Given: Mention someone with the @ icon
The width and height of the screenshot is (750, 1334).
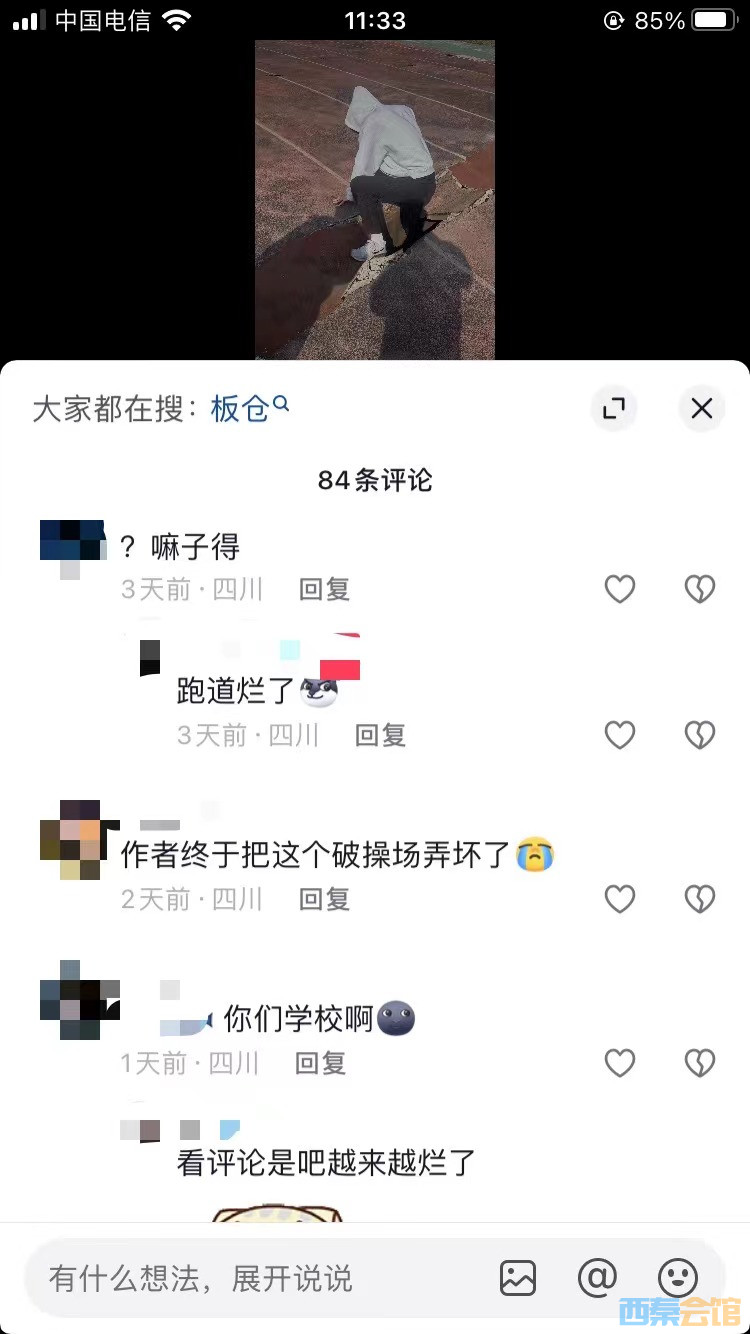Looking at the screenshot, I should click(x=597, y=1278).
